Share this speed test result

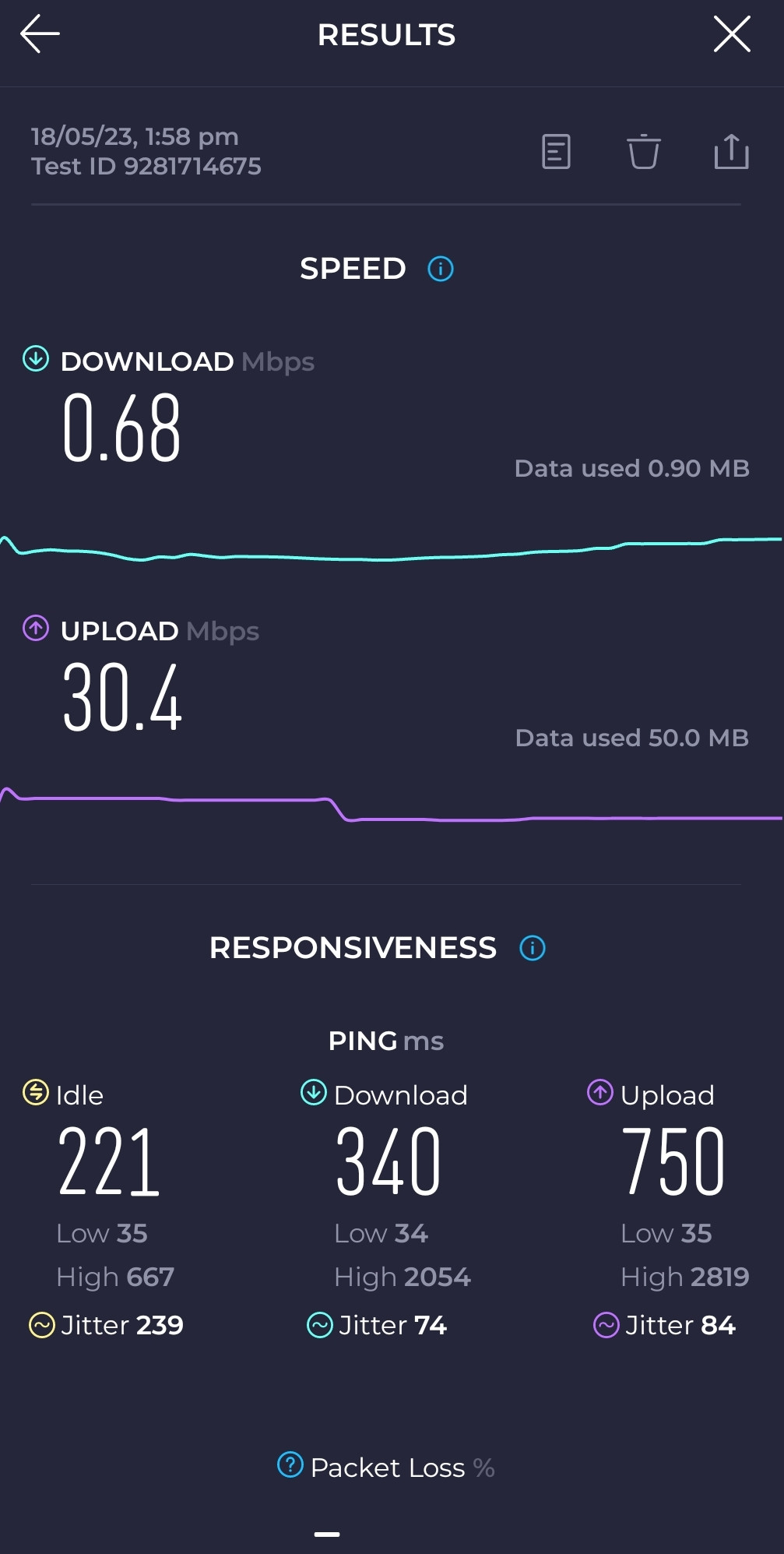tap(731, 151)
